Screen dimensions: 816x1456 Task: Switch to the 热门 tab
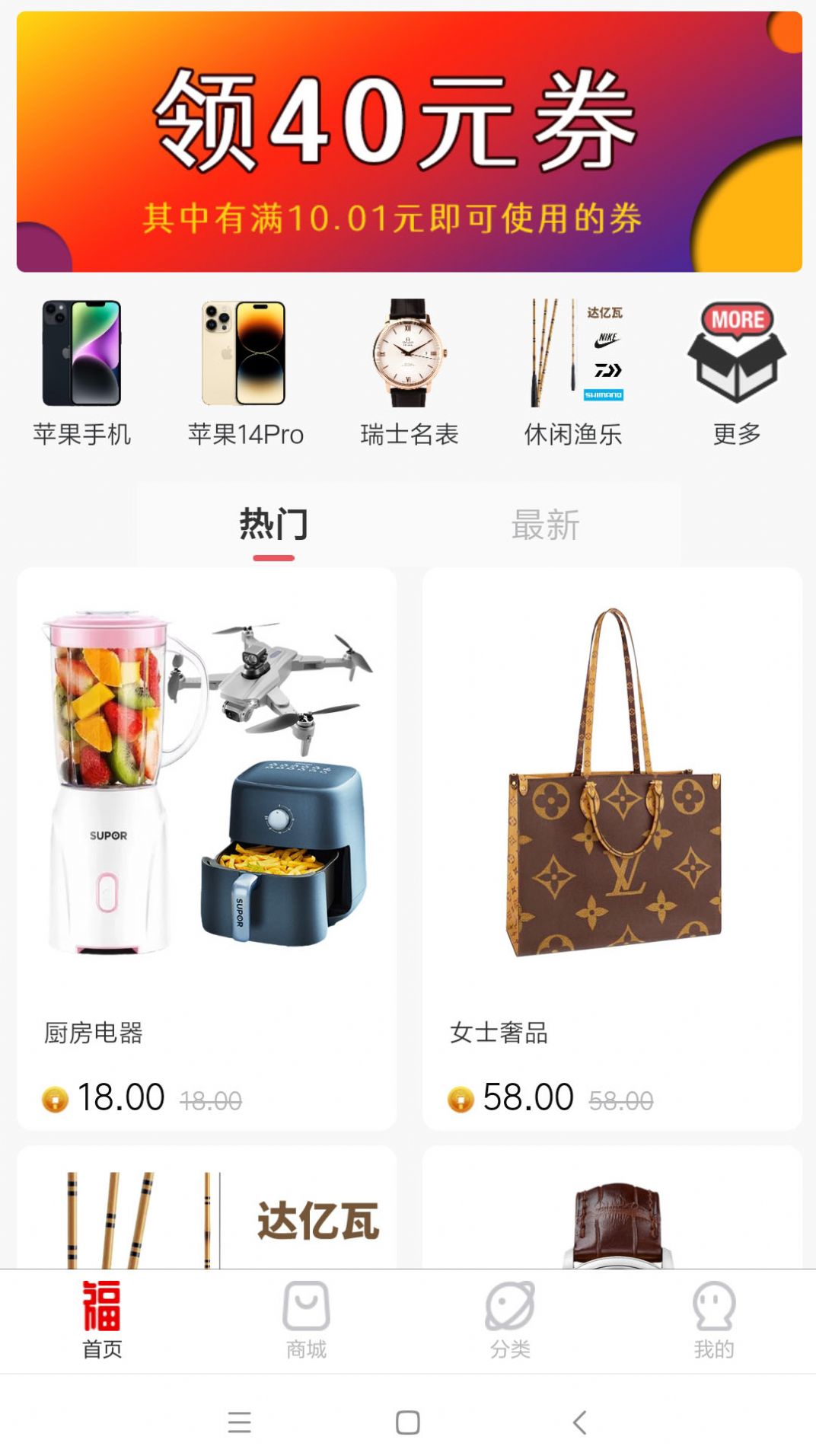[273, 525]
